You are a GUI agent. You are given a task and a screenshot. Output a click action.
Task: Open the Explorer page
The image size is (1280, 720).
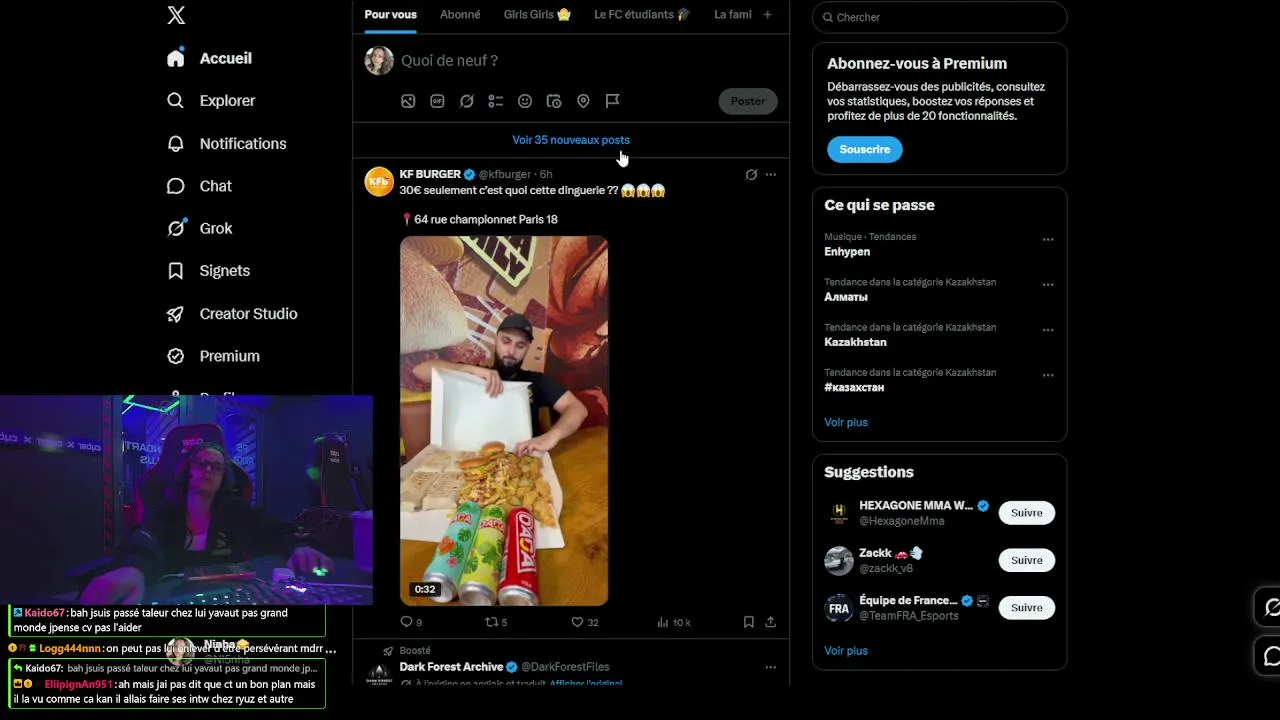(211, 101)
